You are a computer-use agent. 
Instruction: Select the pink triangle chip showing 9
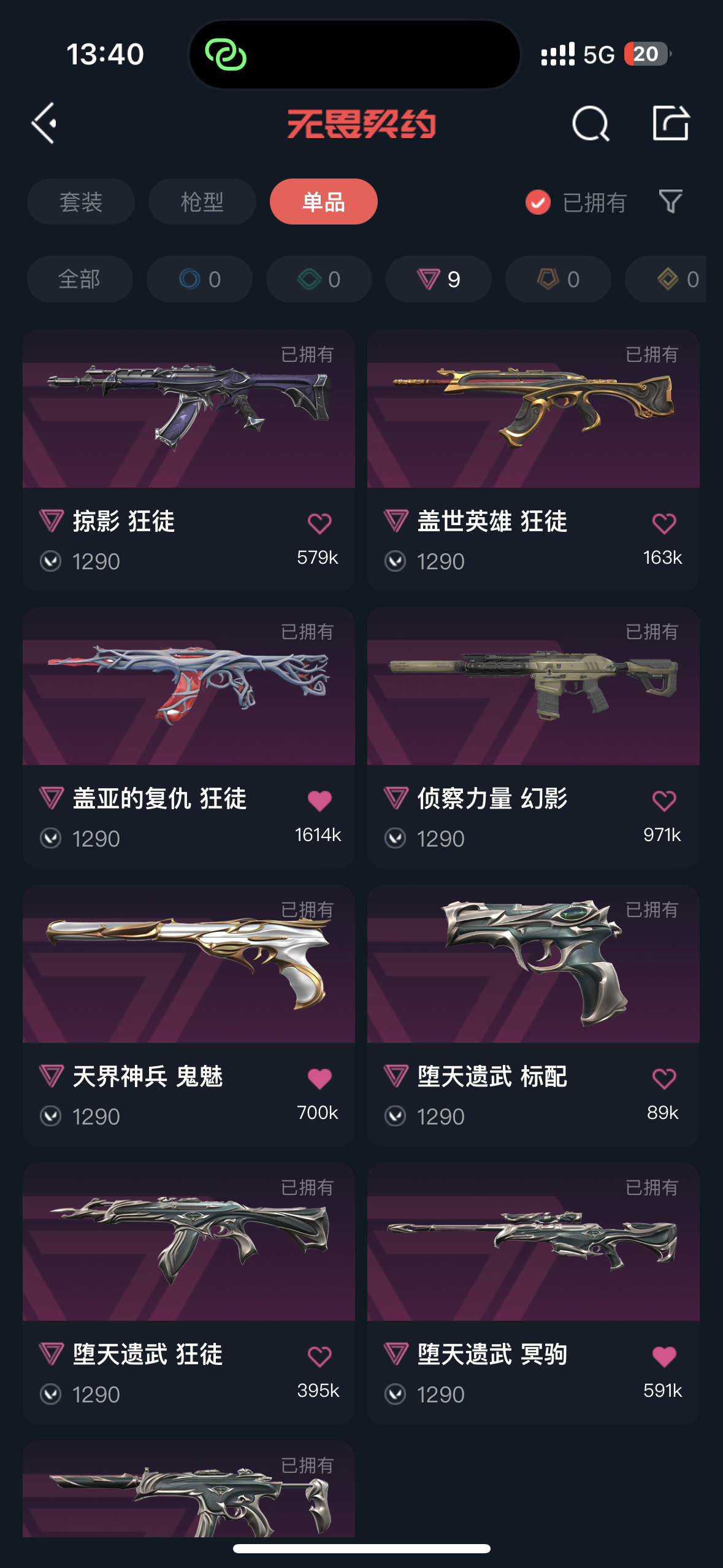(438, 279)
